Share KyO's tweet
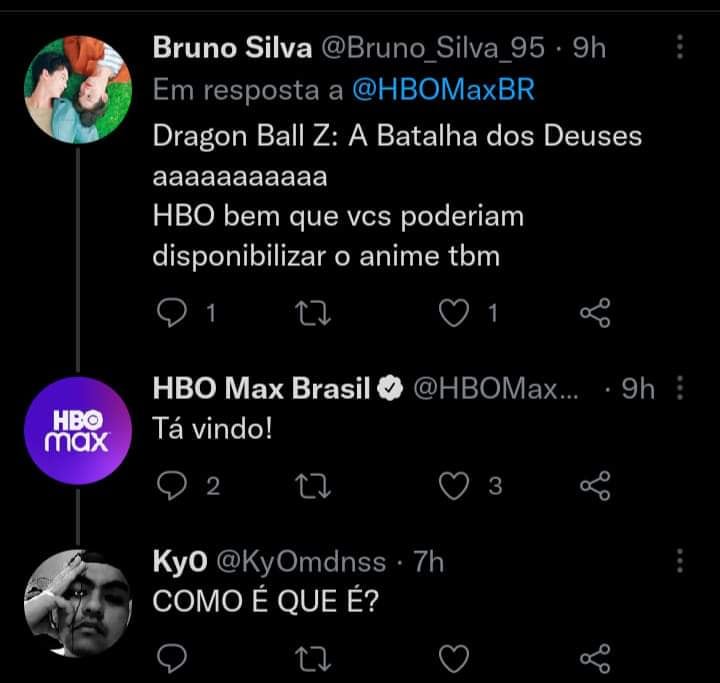Viewport: 720px width, 683px height. [x=595, y=657]
